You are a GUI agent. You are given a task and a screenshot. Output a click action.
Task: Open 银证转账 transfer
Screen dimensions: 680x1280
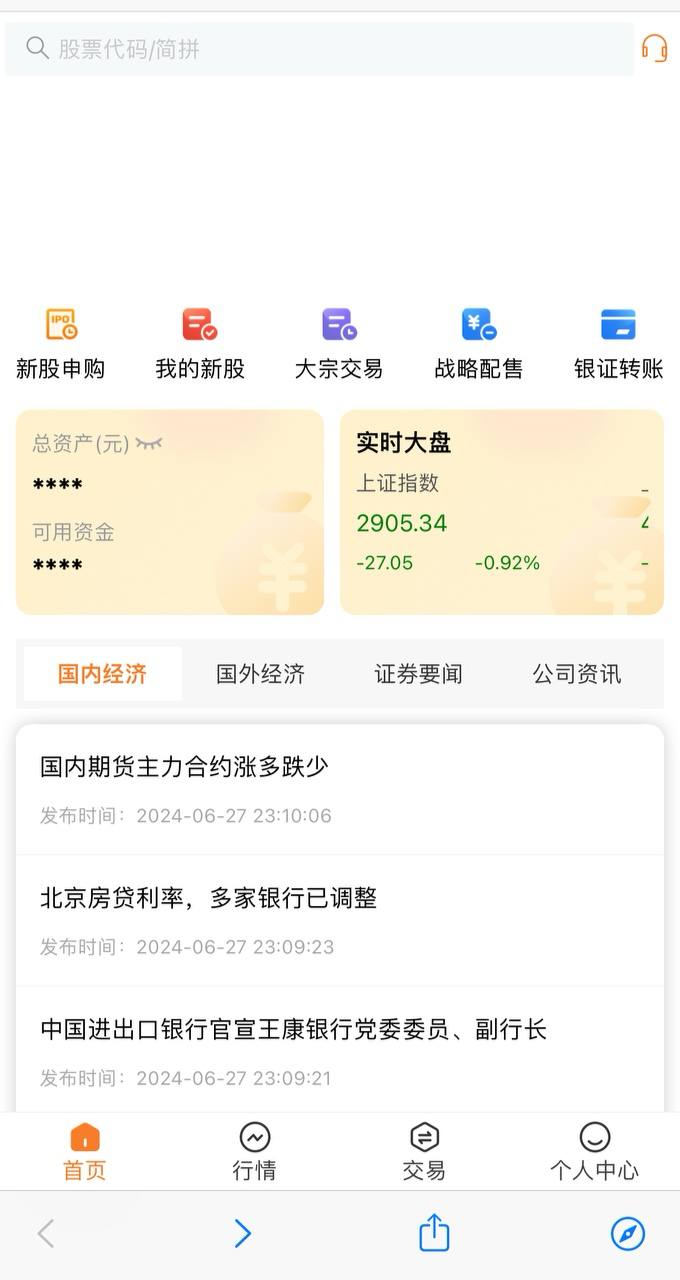pos(618,343)
